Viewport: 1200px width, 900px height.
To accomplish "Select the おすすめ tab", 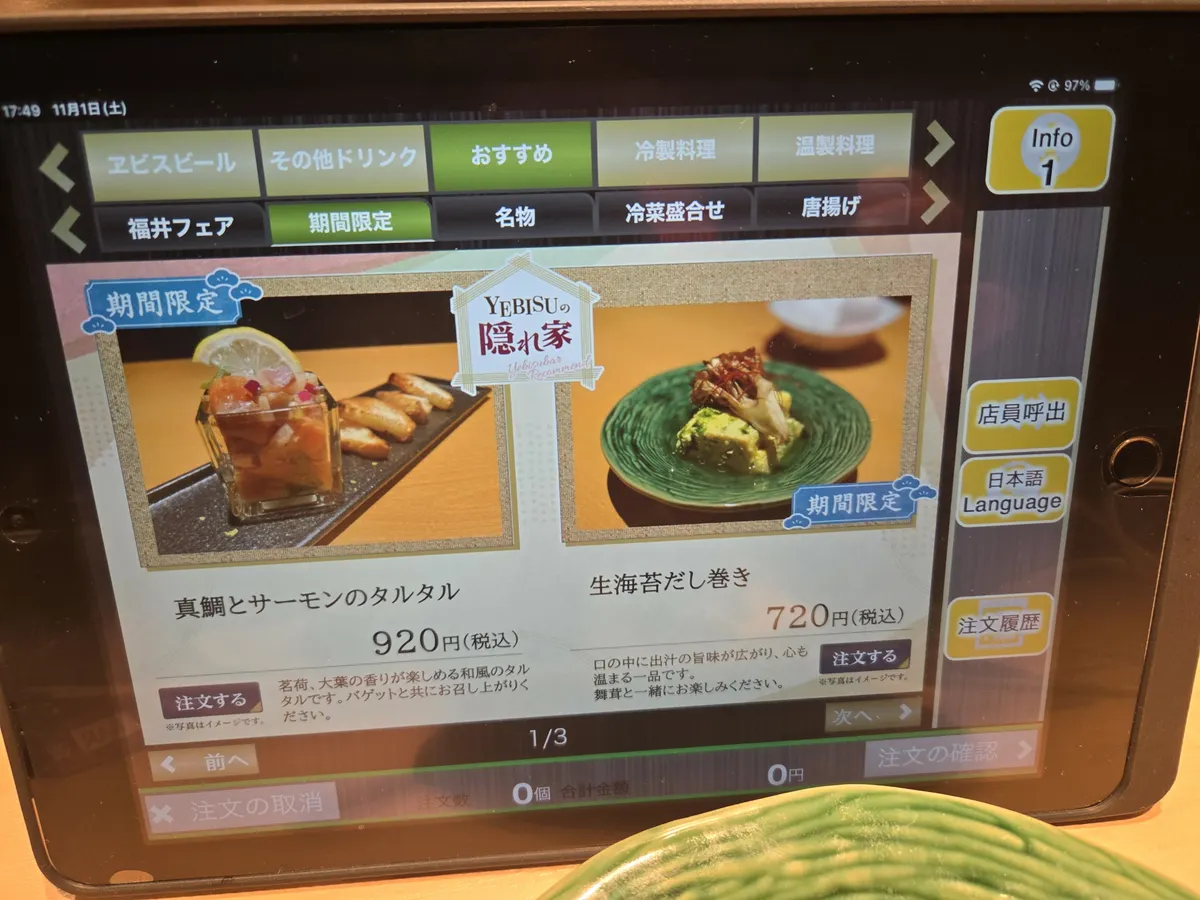I will pyautogui.click(x=511, y=155).
